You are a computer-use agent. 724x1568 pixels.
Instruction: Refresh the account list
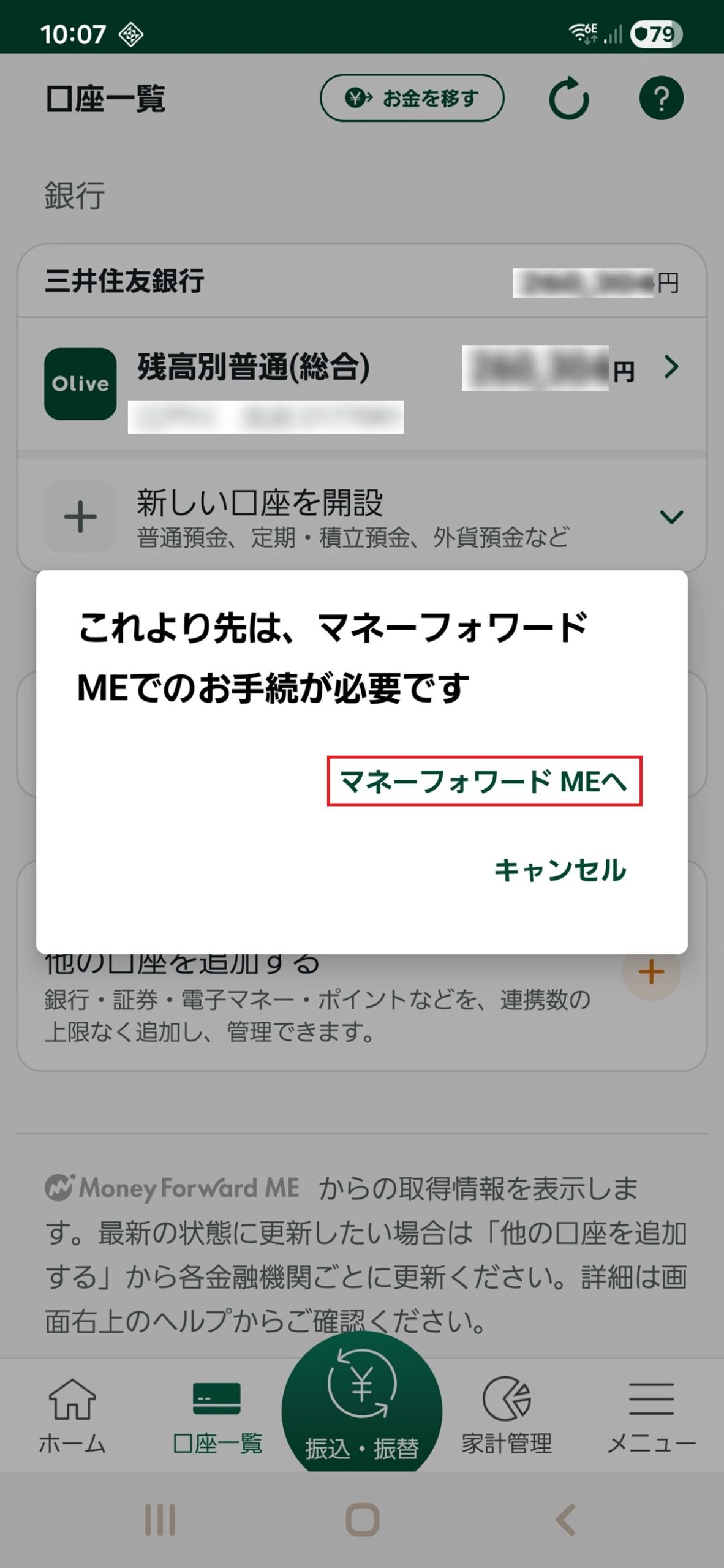click(568, 98)
